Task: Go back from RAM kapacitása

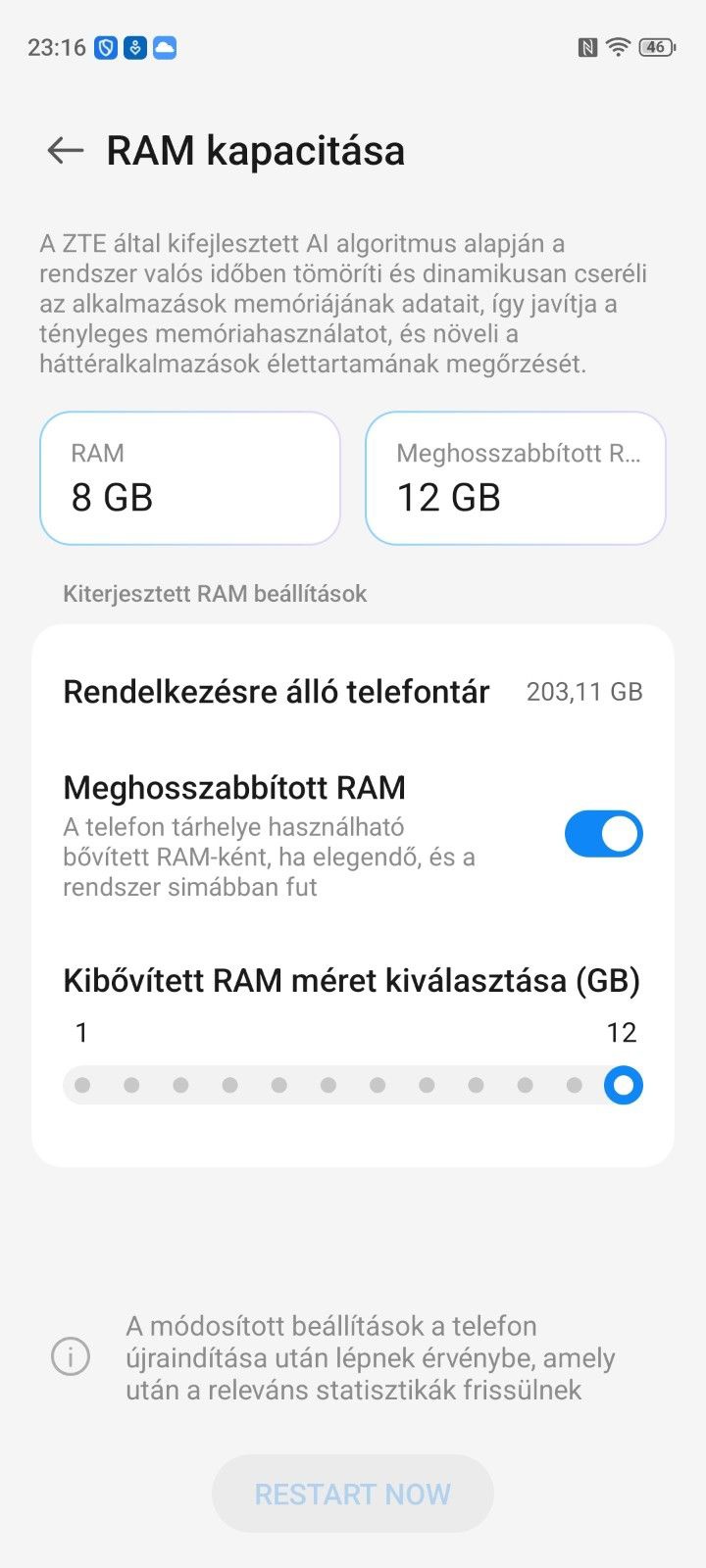Action: 66,150
